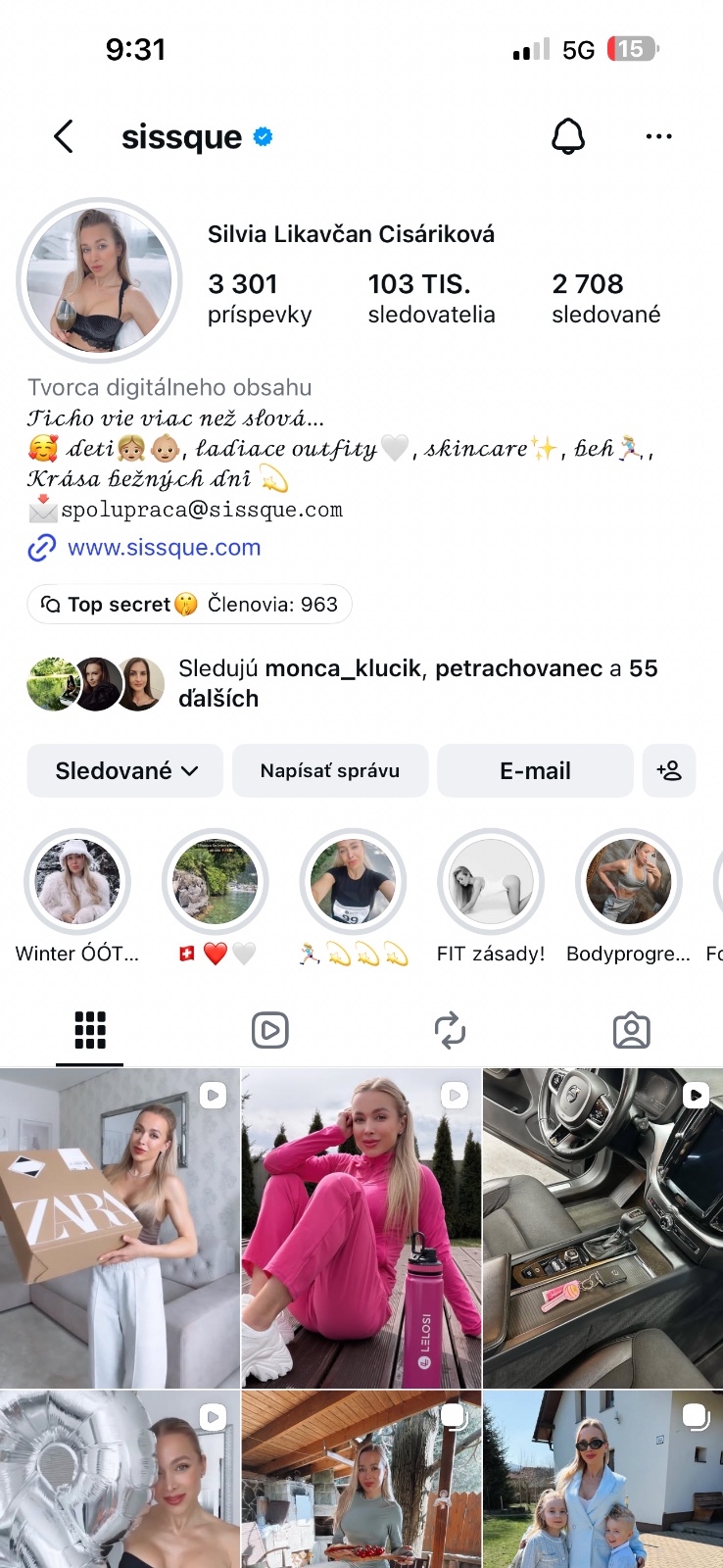Screen dimensions: 723x1568
Task: Open the FIT zásady! highlight
Action: pos(490,882)
